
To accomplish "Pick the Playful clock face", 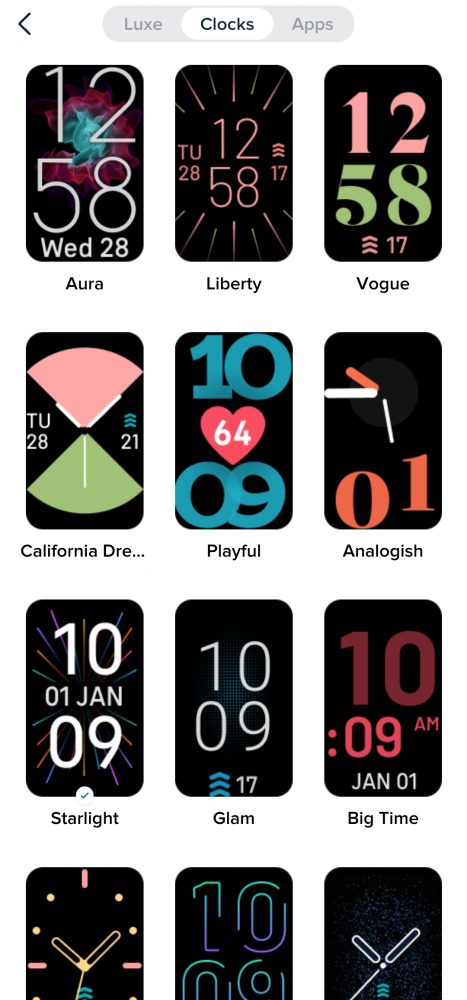I will coord(234,430).
